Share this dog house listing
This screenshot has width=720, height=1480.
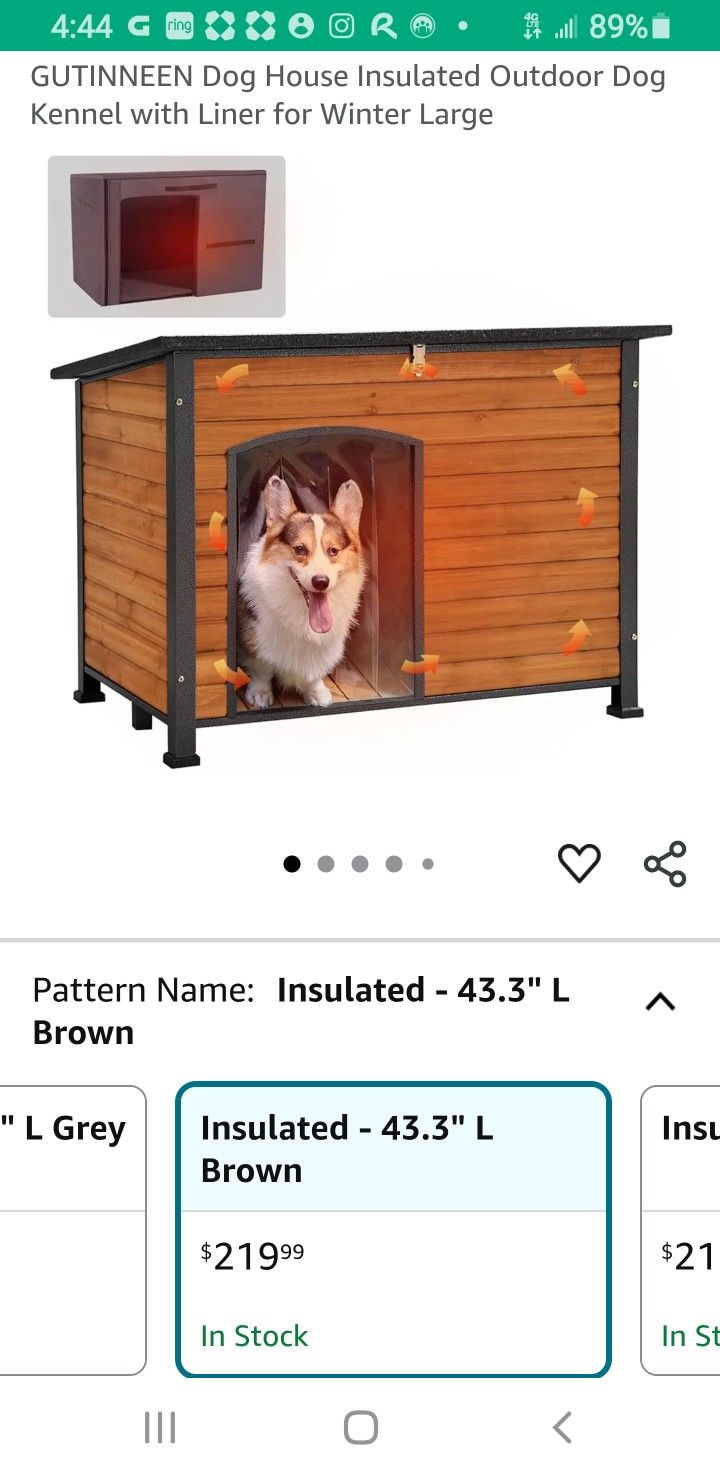pyautogui.click(x=665, y=863)
